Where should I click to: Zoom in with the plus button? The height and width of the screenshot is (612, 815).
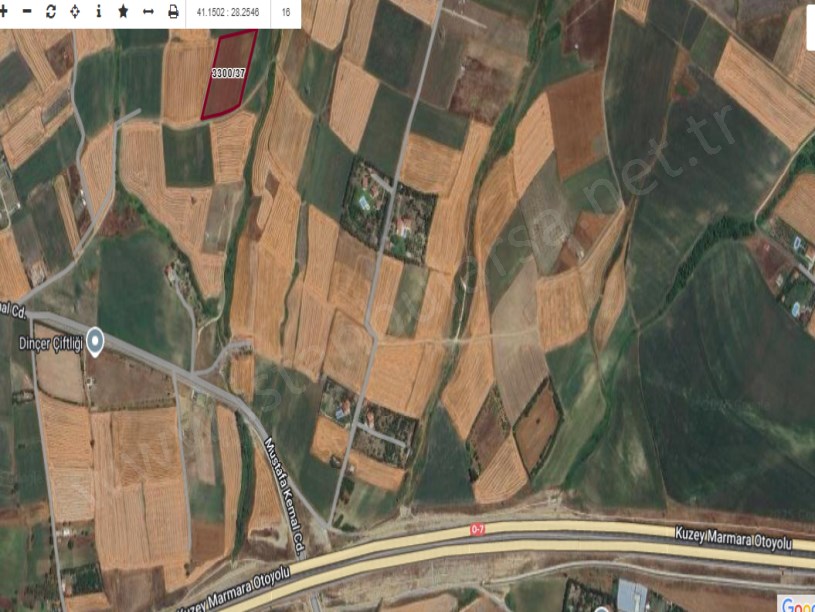(4, 12)
